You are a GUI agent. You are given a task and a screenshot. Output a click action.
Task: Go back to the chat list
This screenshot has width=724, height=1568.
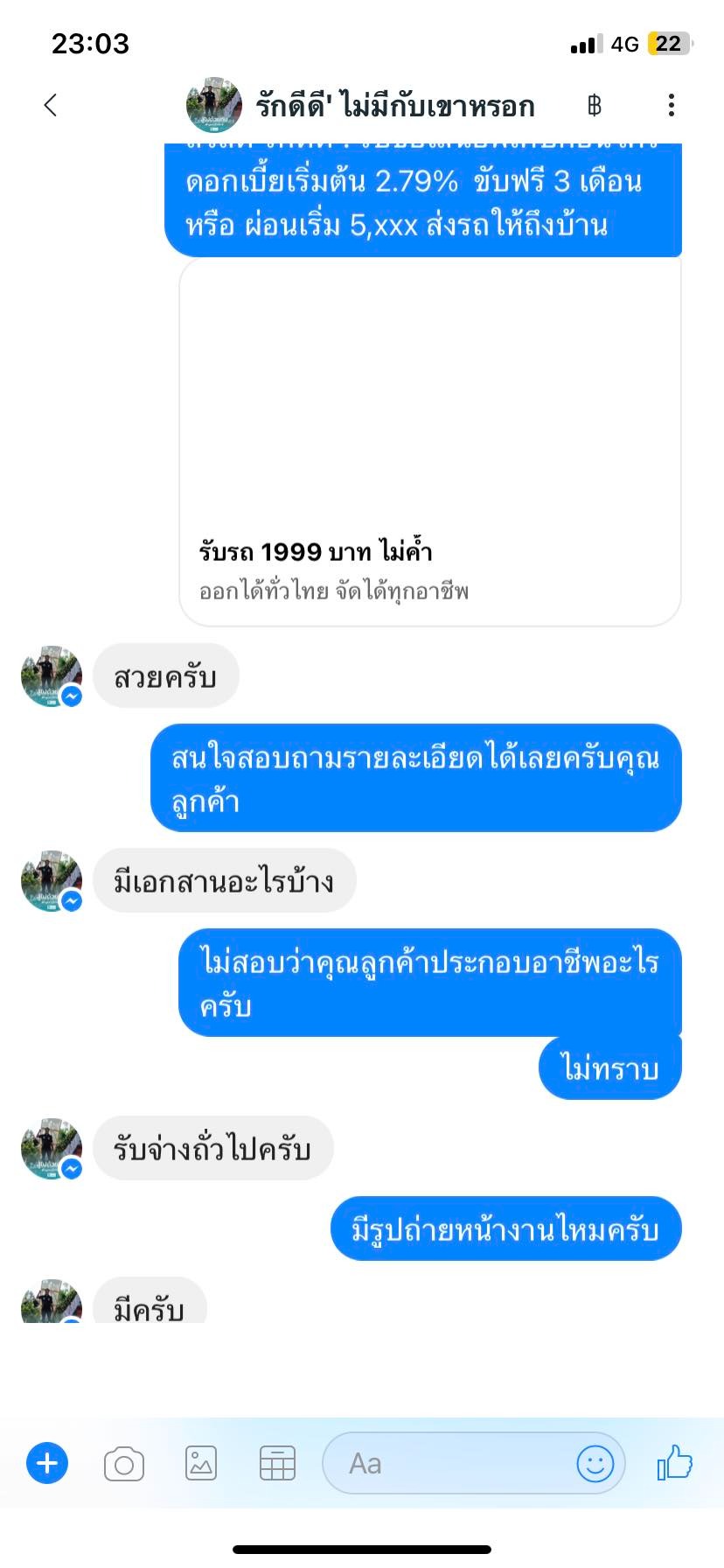click(51, 106)
